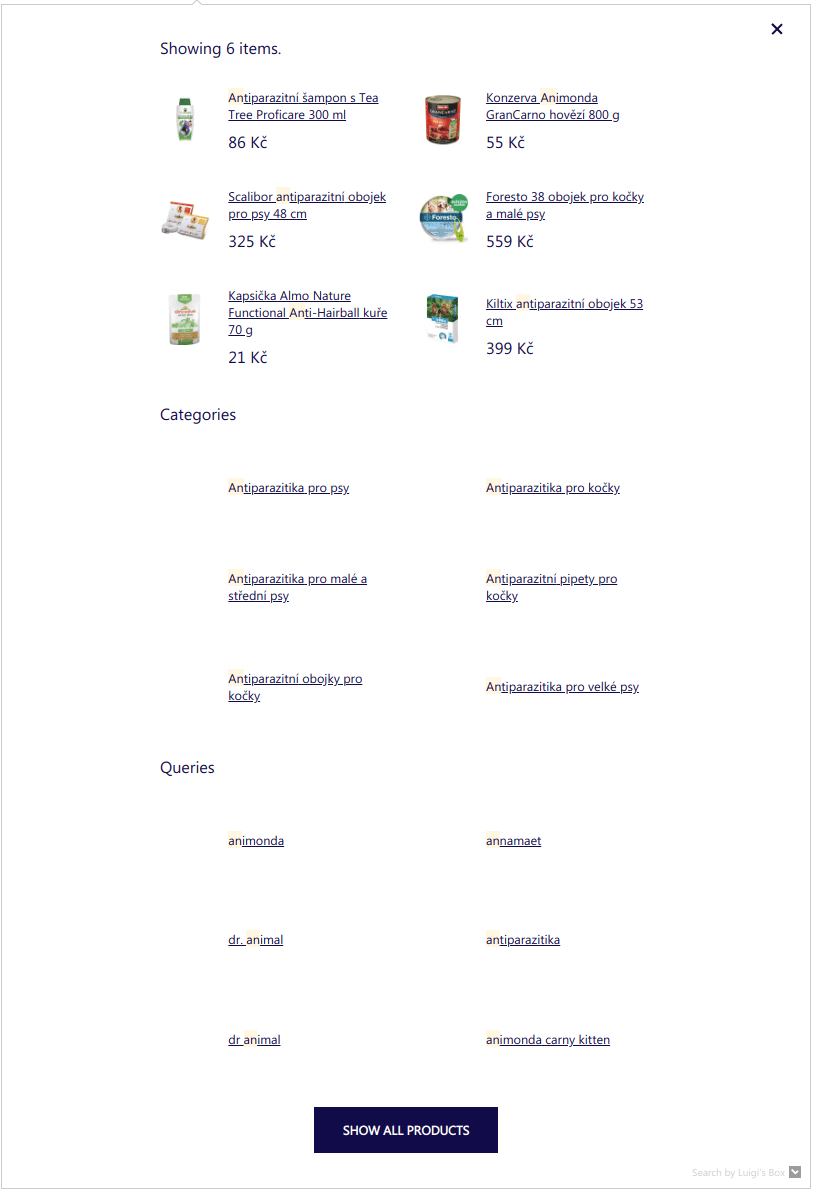Viewport: 814px width, 1192px height.
Task: Open Kapsička Almo Nature Anti-Hairball product
Action: pos(307,312)
